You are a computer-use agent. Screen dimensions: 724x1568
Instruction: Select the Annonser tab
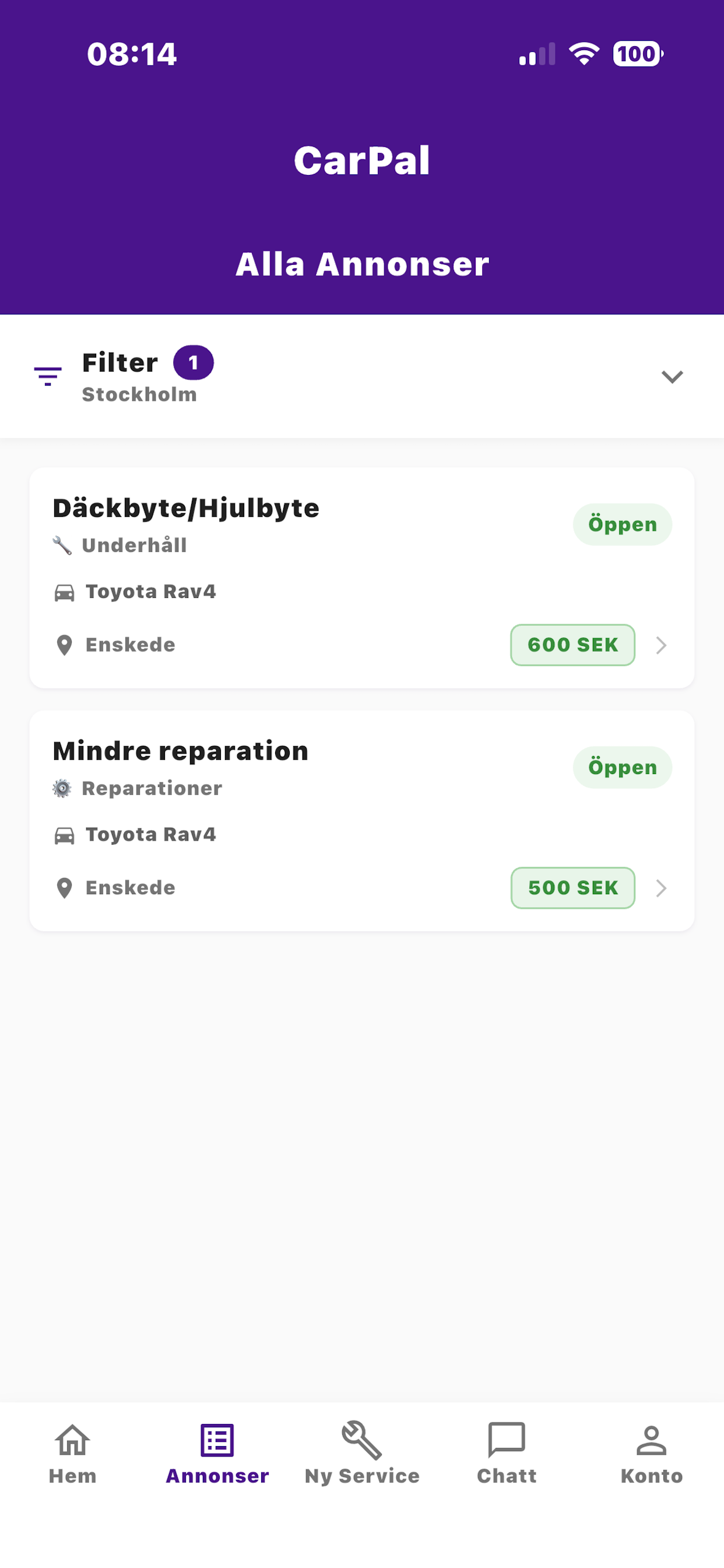217,1454
